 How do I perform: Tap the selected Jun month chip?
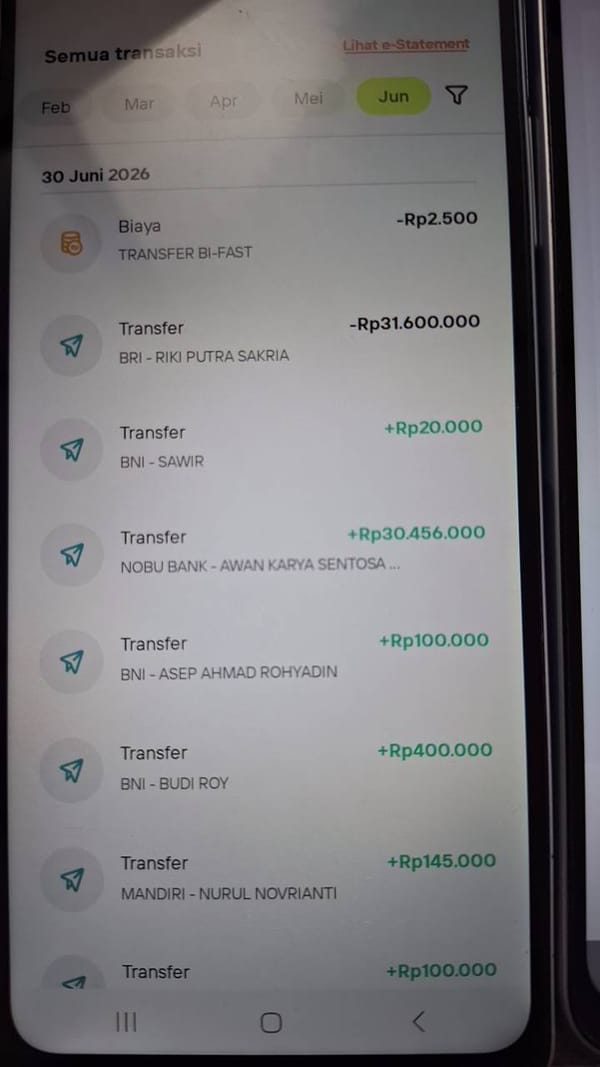click(393, 96)
